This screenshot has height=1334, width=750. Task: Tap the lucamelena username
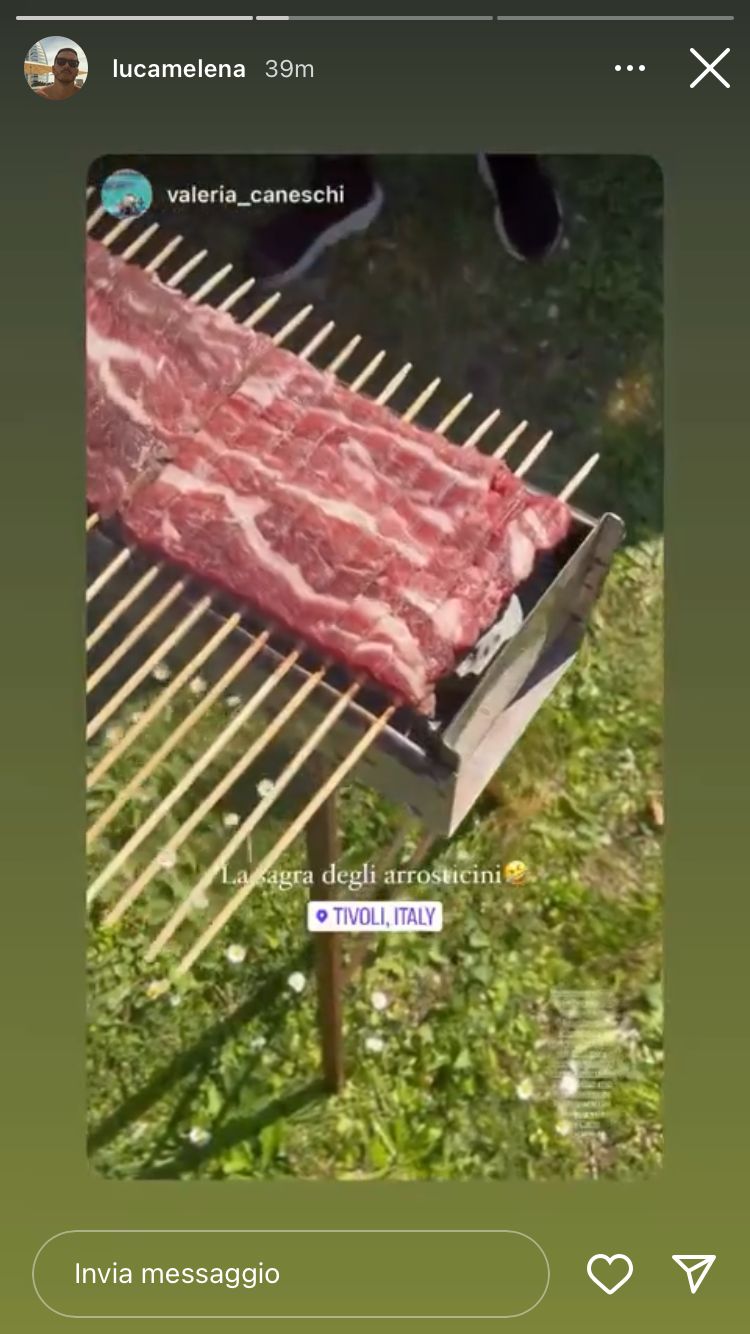coord(179,69)
